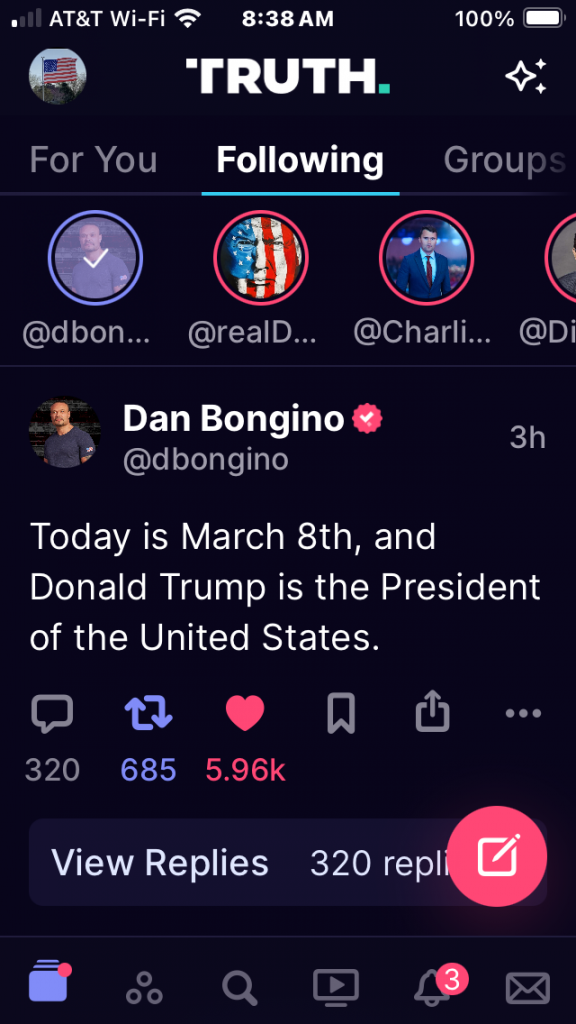Screen dimensions: 576x1024
Task: Open the @realD... story circle
Action: point(261,257)
